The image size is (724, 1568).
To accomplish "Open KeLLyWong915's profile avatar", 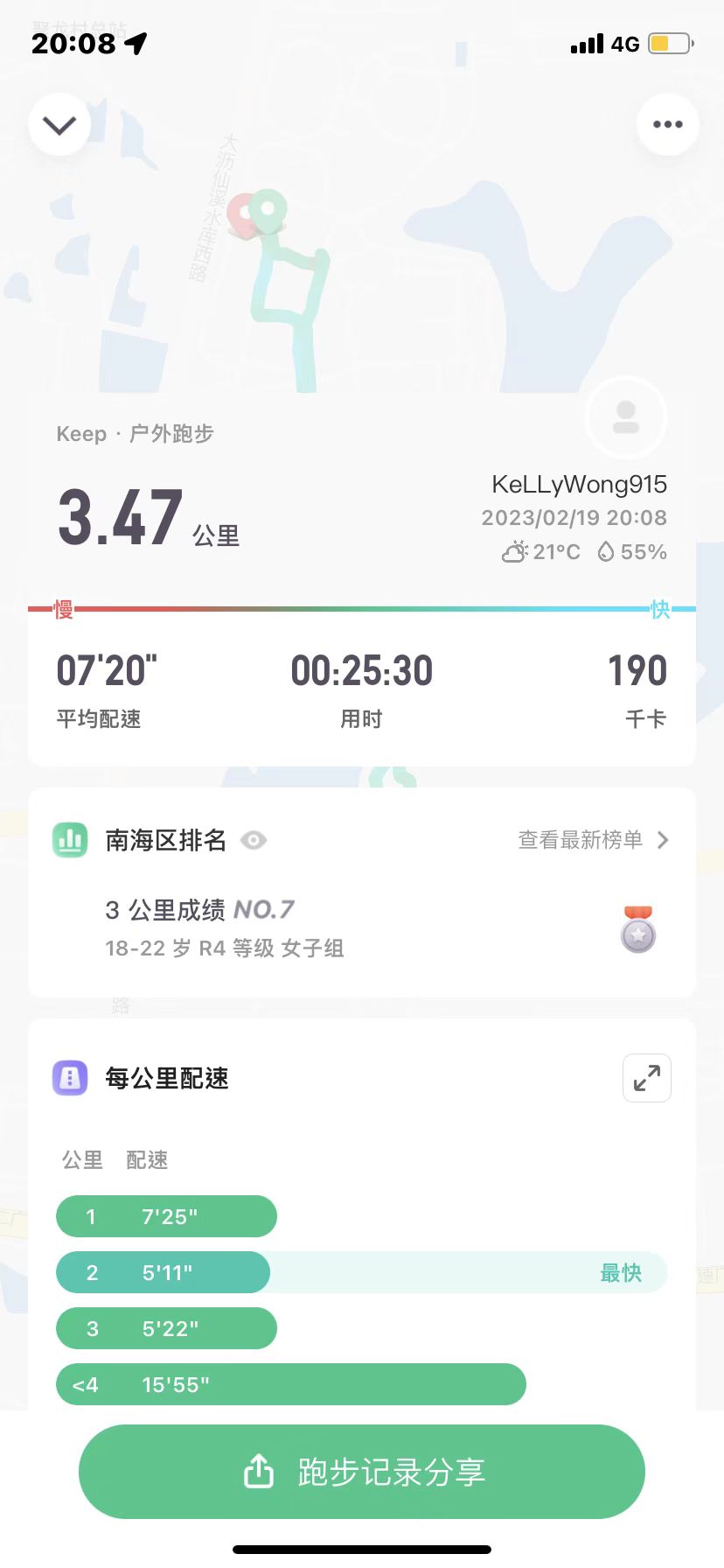I will click(625, 416).
